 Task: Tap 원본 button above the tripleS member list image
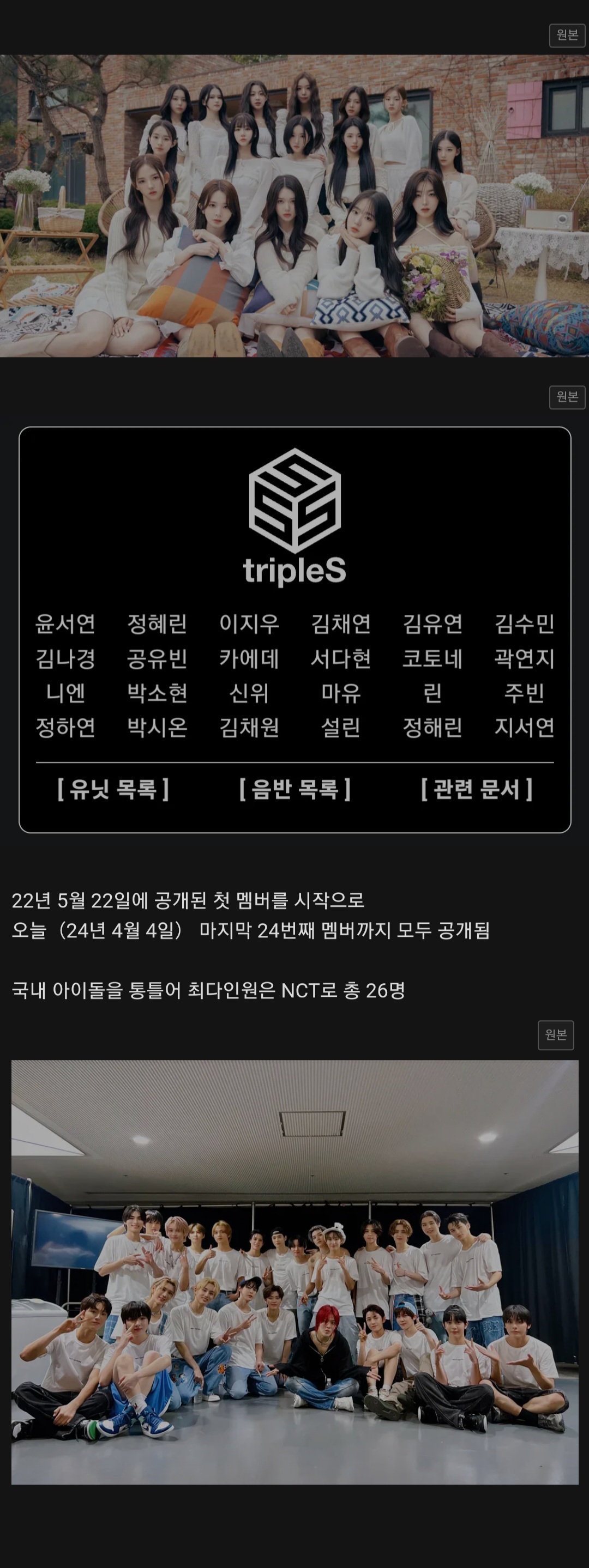tap(567, 397)
